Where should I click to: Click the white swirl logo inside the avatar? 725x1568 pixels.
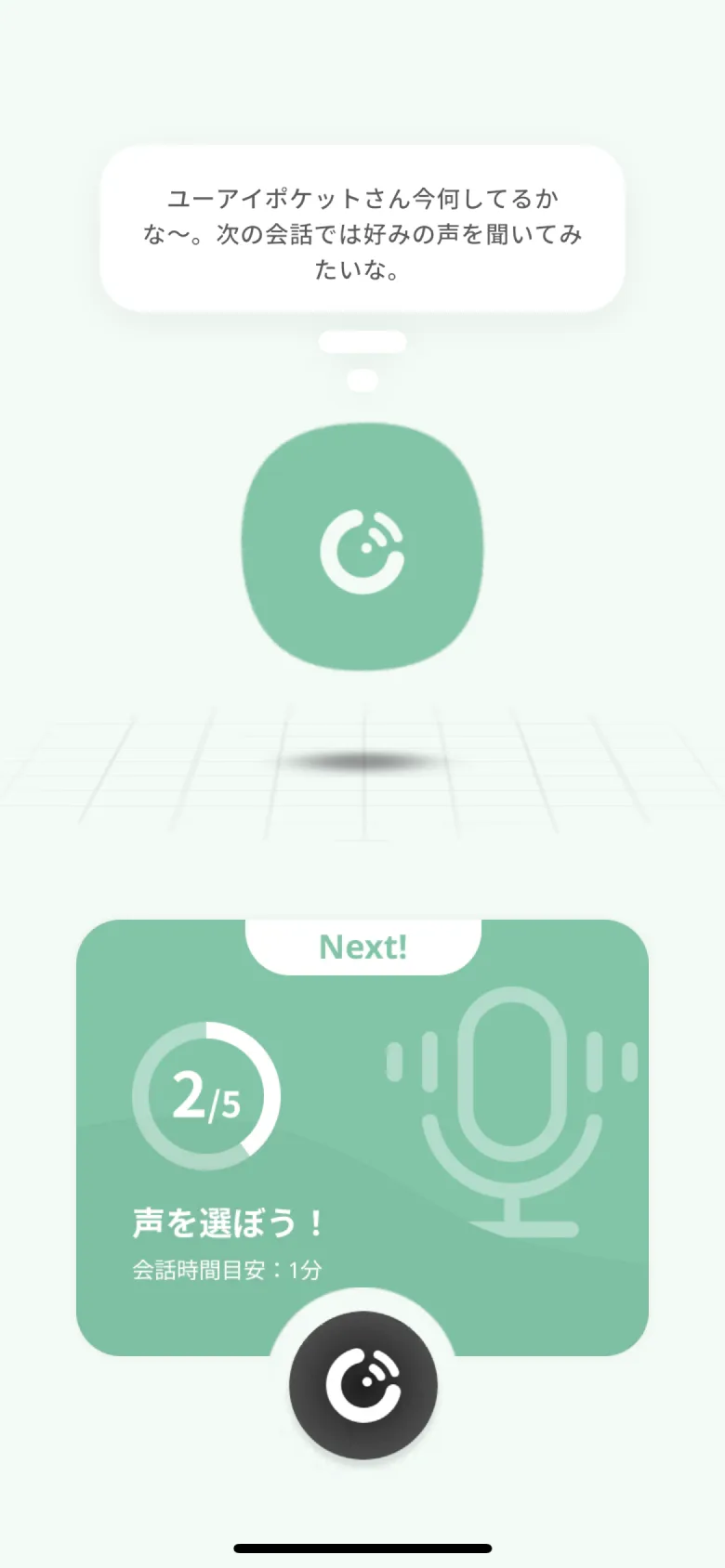coord(362,548)
